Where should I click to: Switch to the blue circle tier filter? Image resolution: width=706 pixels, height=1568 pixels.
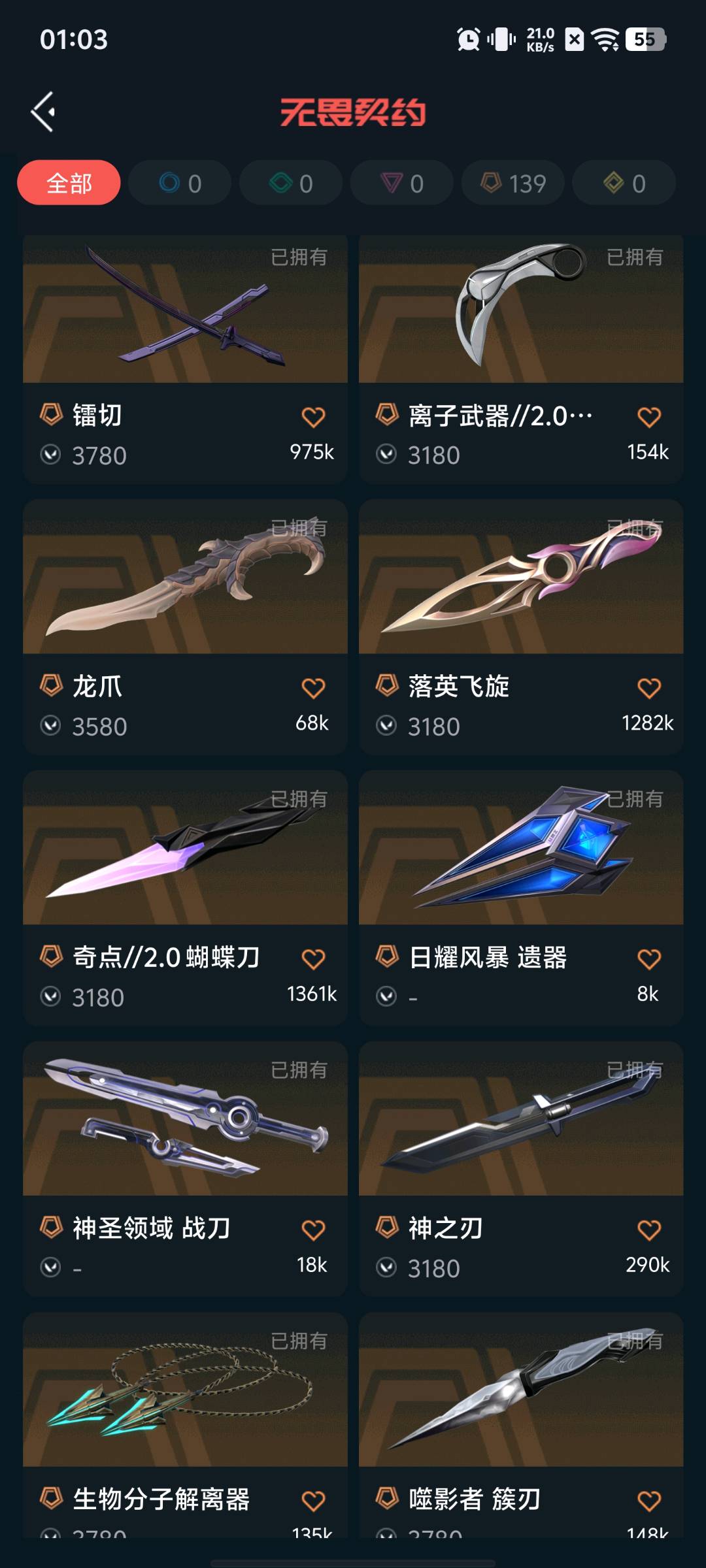[180, 183]
